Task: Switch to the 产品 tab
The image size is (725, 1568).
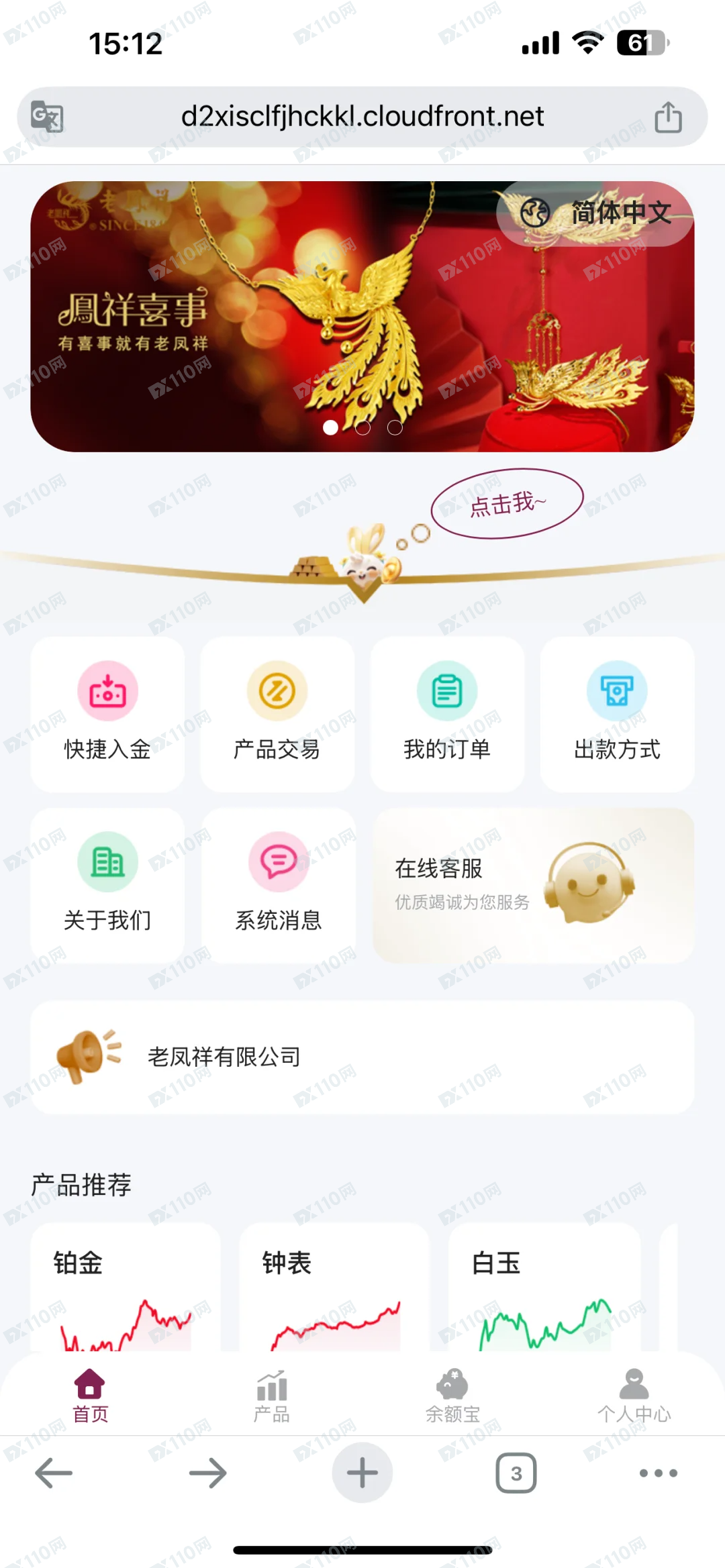Action: click(272, 1396)
